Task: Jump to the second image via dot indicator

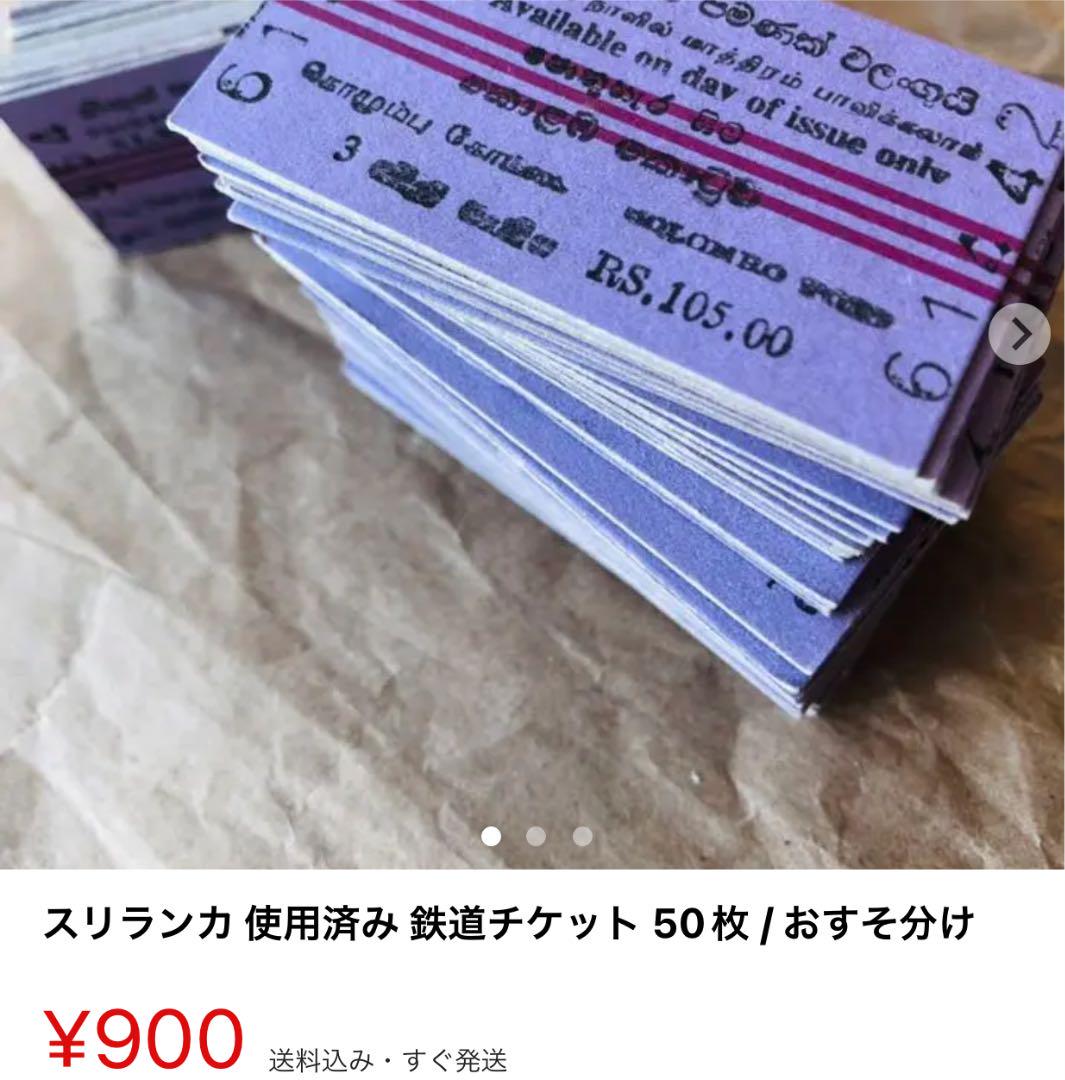Action: (x=537, y=836)
